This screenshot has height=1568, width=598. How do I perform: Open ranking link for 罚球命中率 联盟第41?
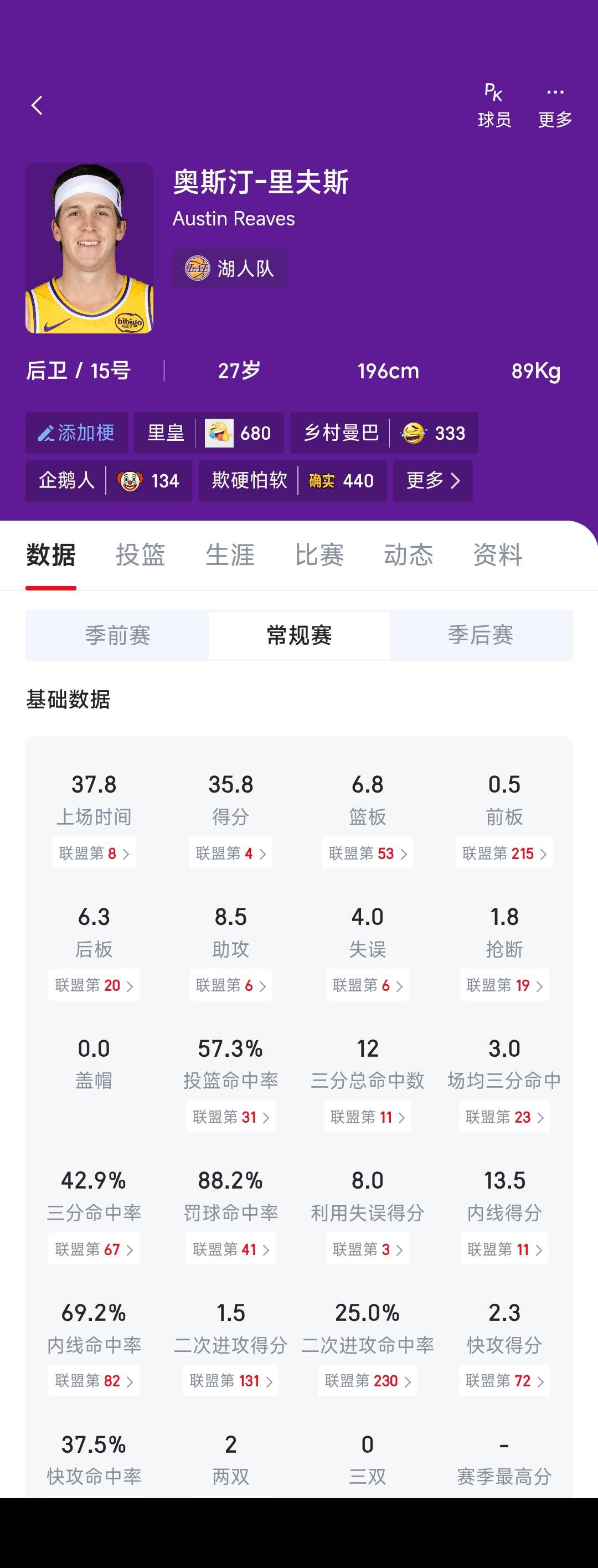[230, 1248]
